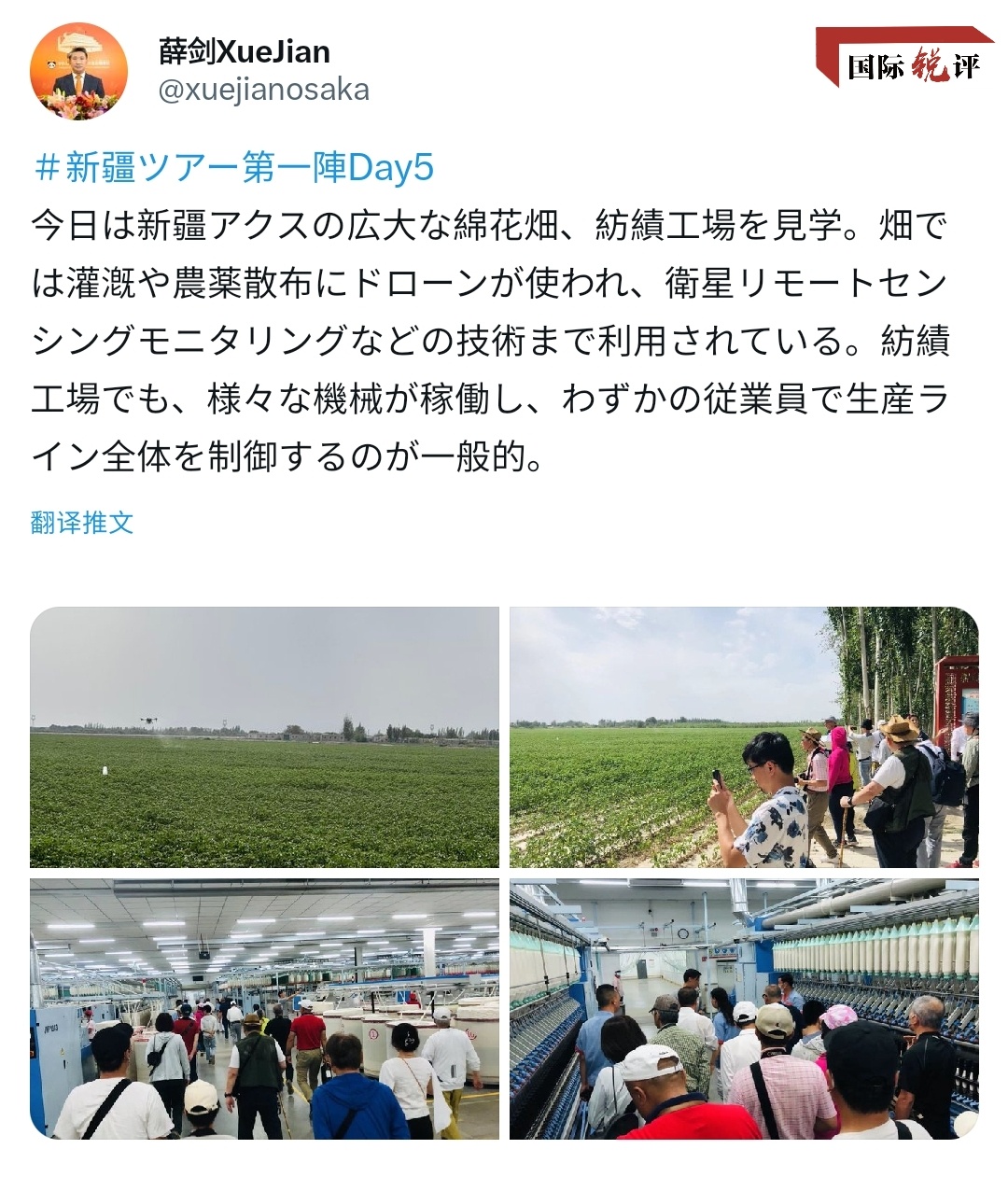Click the red flag graphic beside 国际锐评 text
This screenshot has height=1177, width=1008.
click(825, 56)
